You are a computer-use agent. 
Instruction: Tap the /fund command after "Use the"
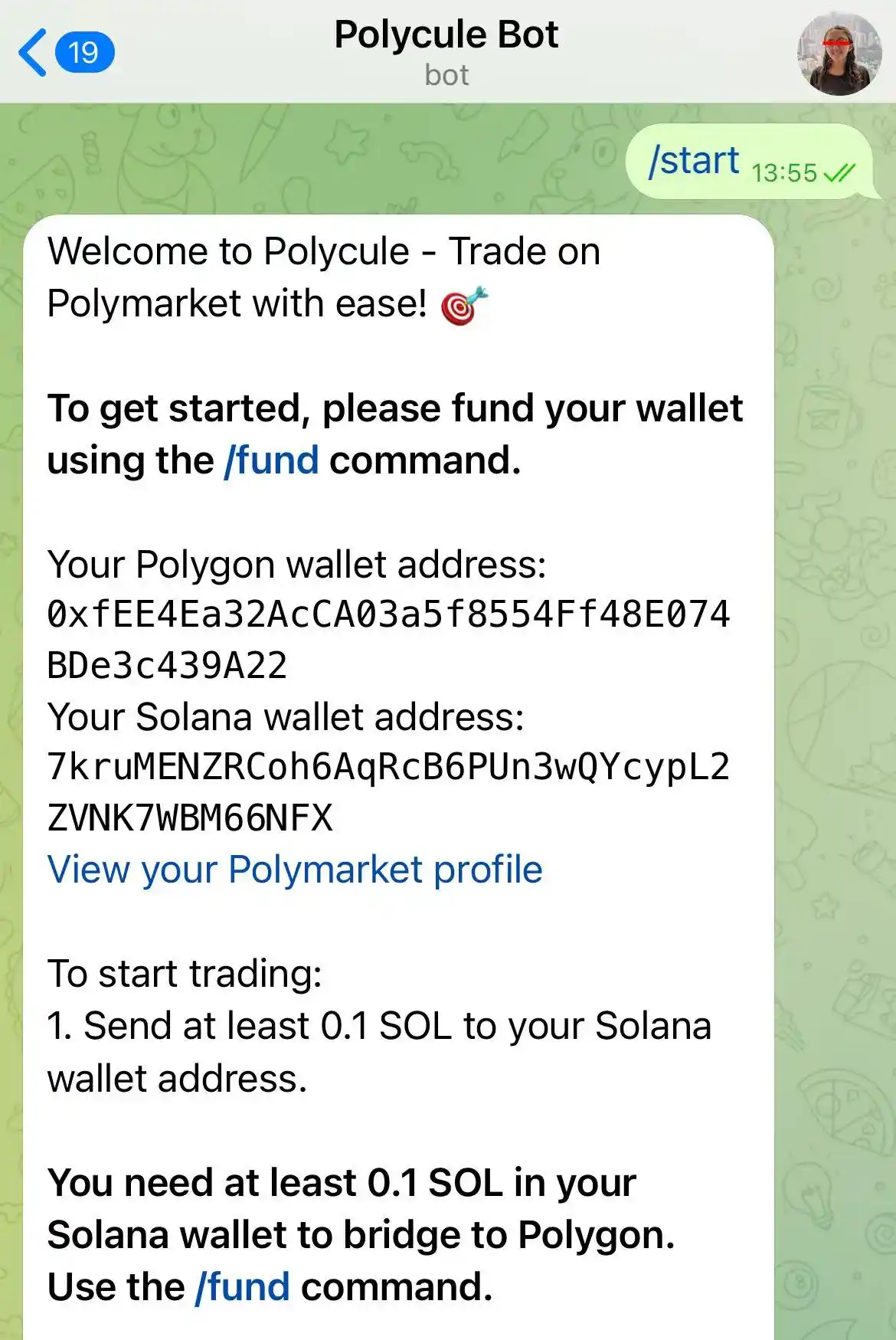(243, 1287)
